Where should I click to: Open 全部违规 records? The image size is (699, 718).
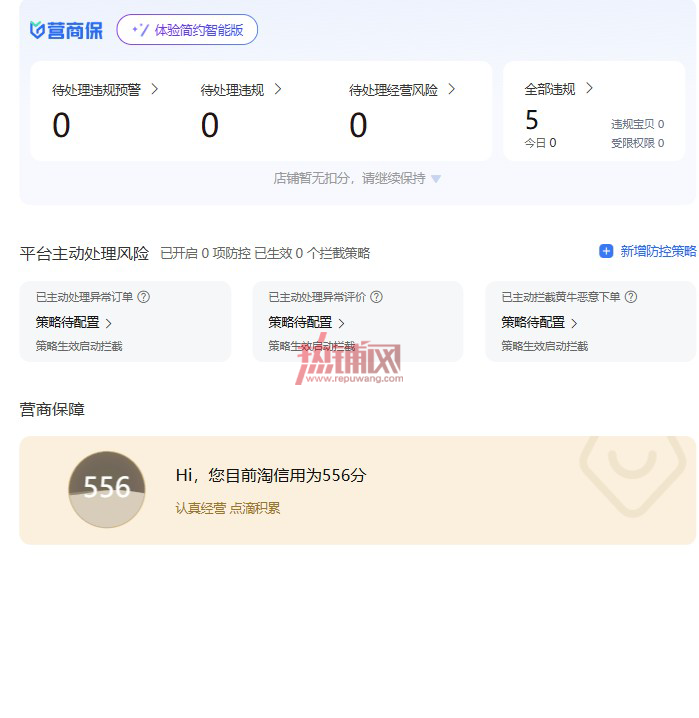coord(558,88)
